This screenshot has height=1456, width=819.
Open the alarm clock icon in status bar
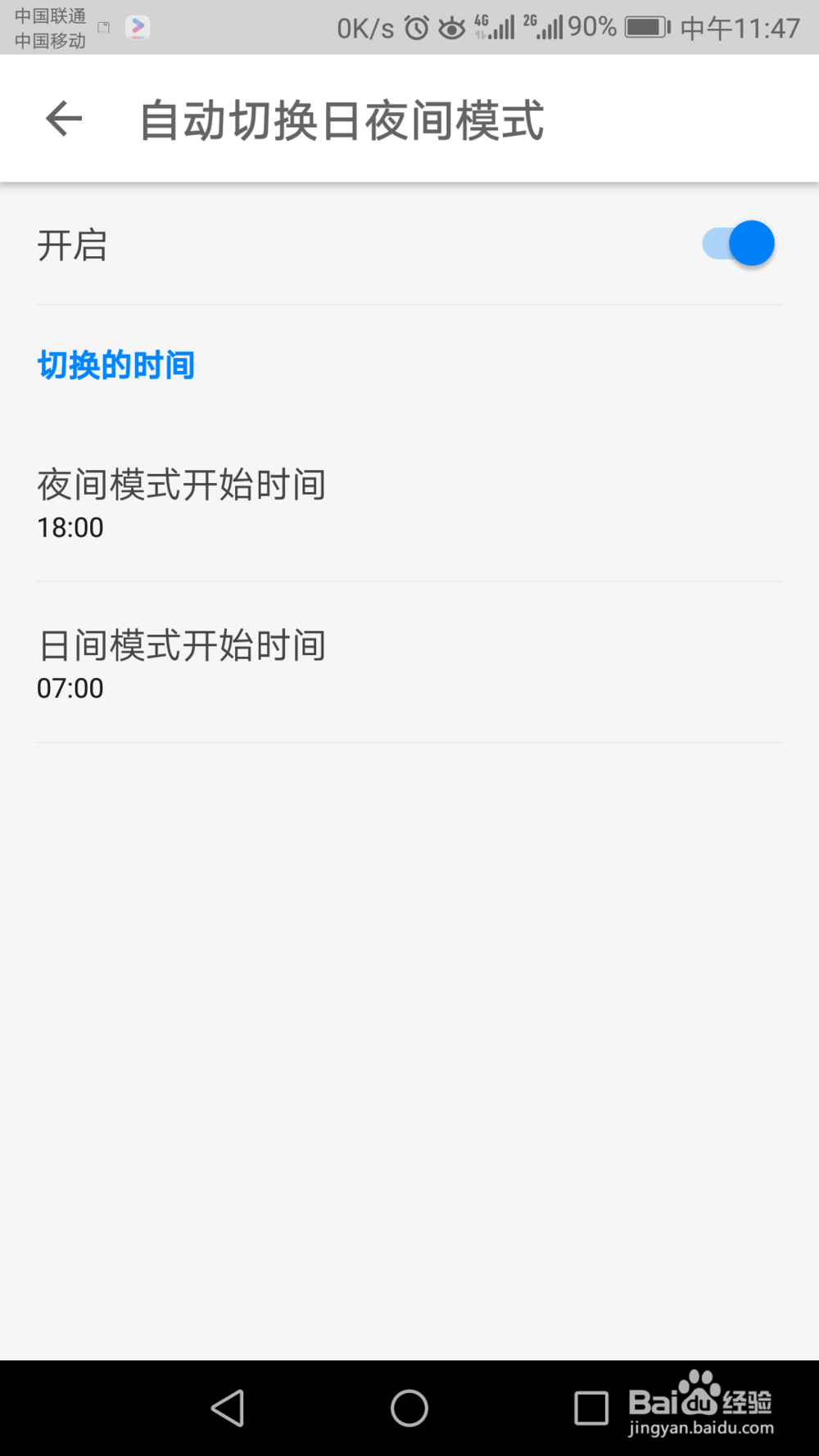(x=416, y=26)
